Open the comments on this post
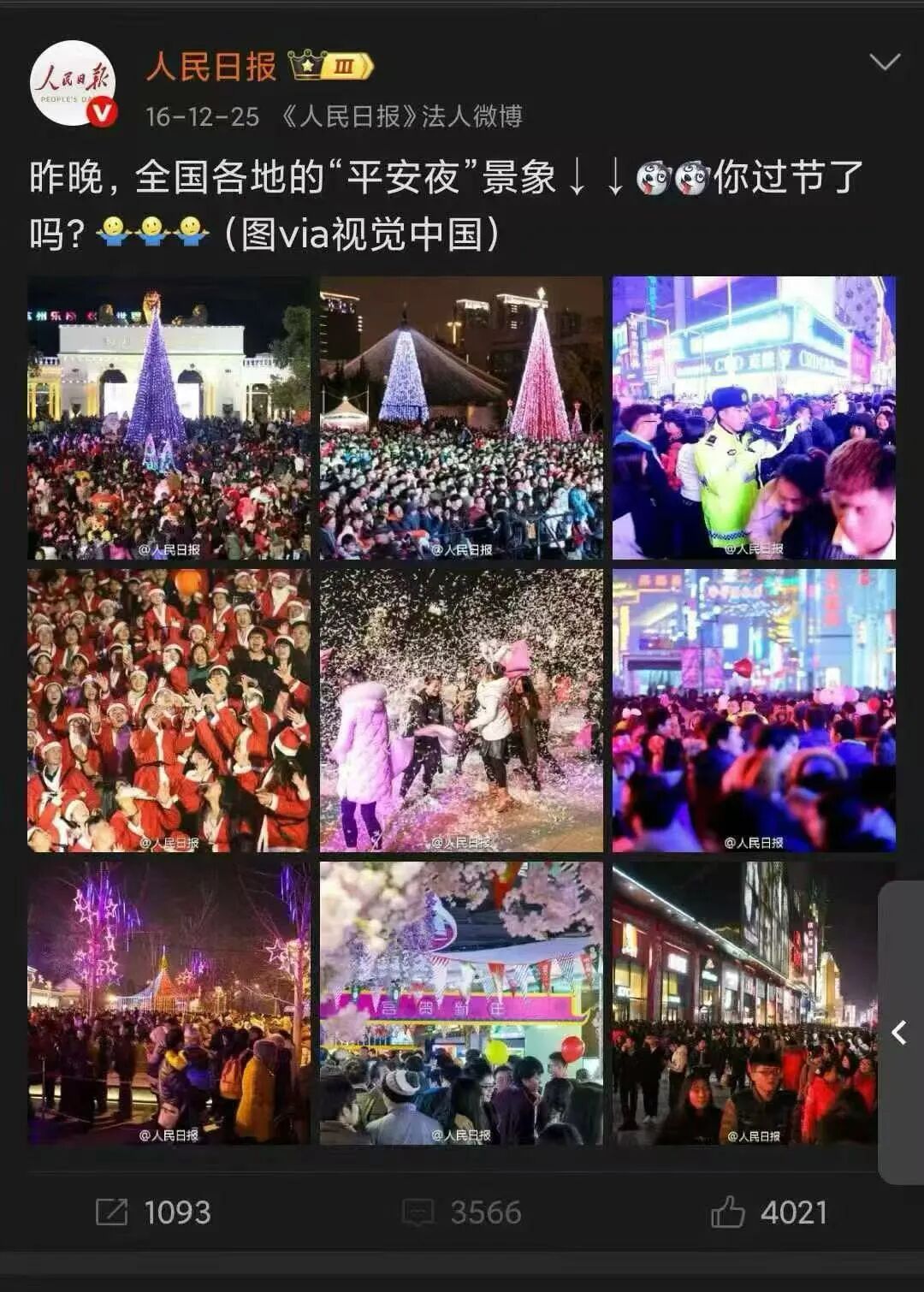This screenshot has height=1292, width=924. [462, 1212]
